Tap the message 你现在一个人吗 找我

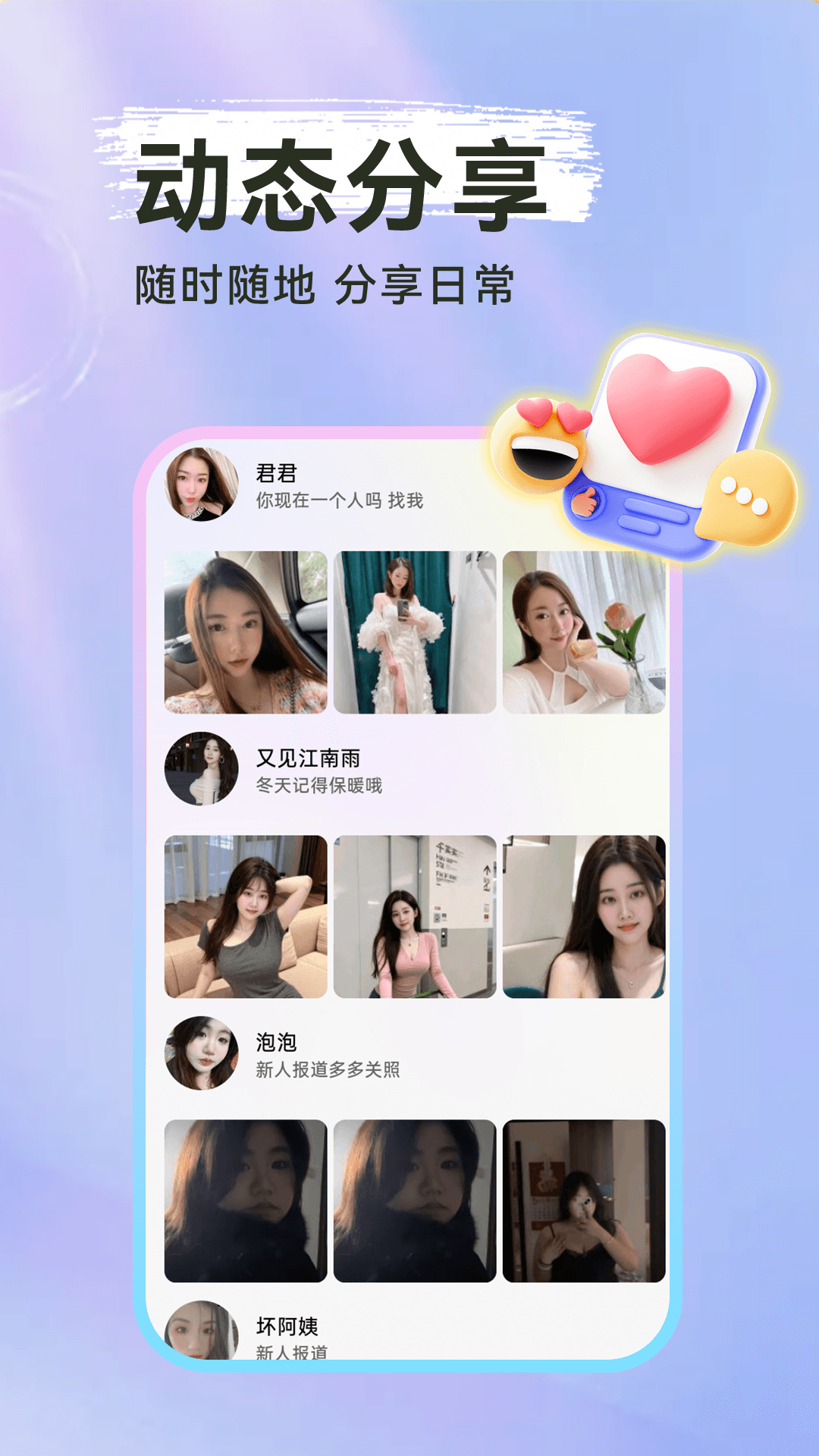pos(340,500)
